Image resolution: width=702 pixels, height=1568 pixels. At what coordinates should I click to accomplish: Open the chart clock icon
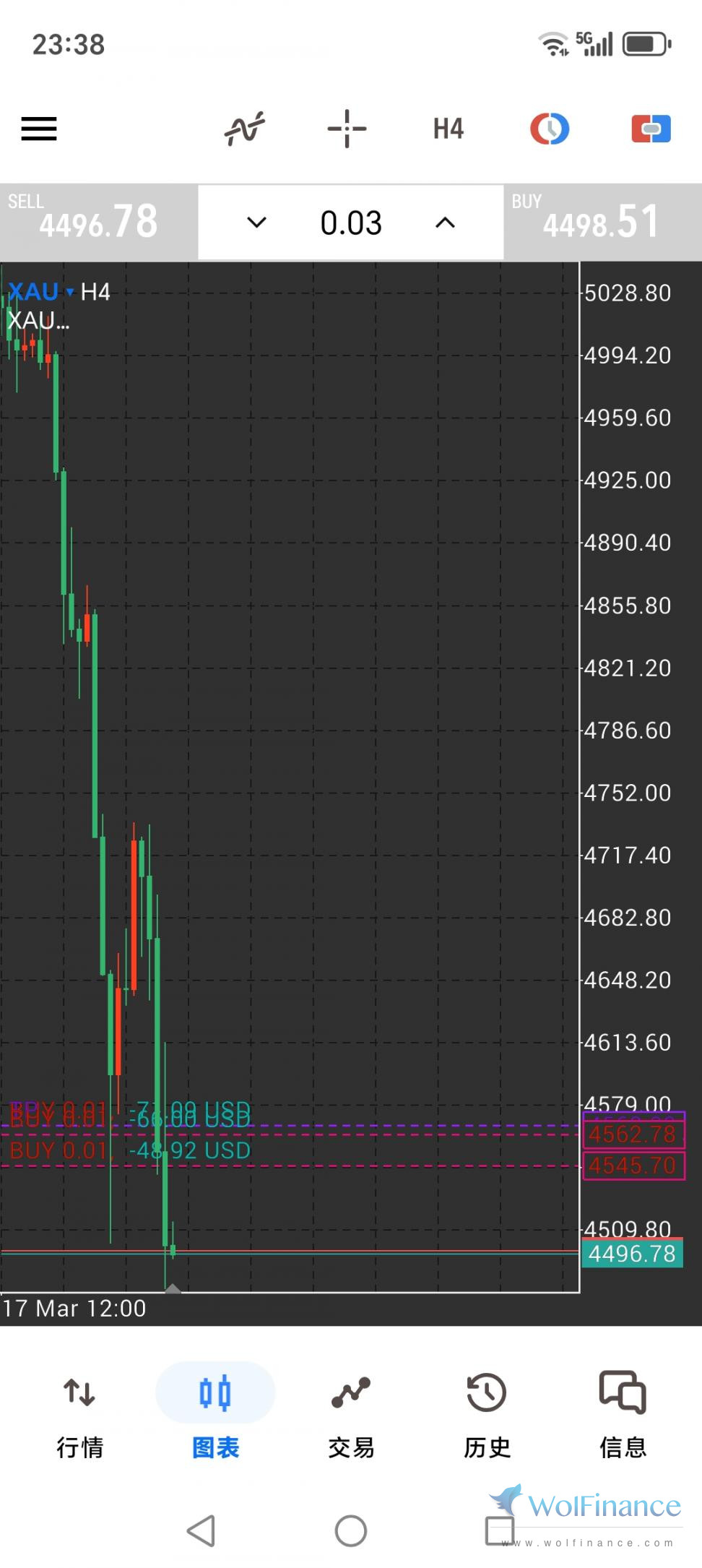point(550,129)
